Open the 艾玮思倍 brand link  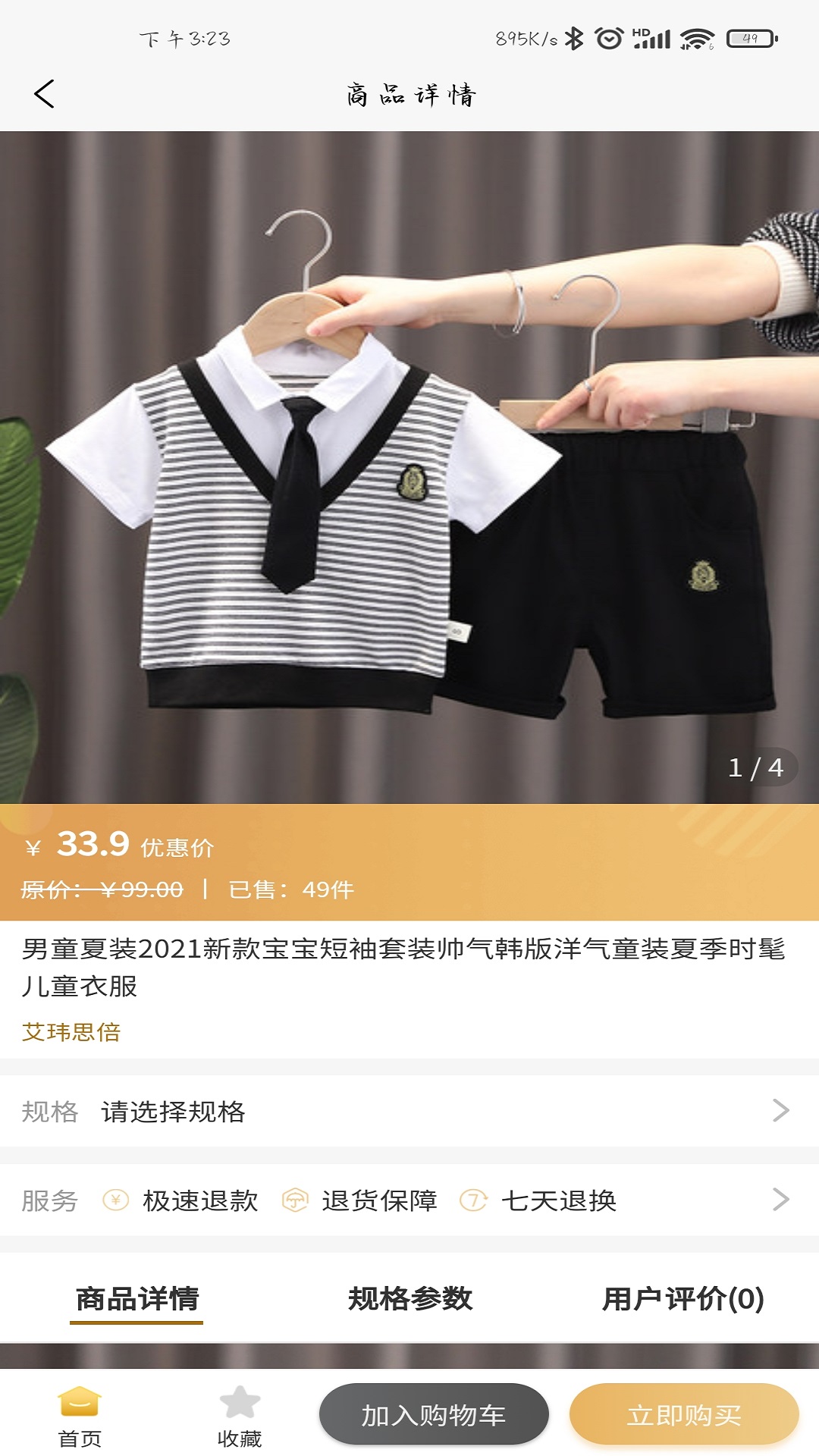coord(71,1032)
